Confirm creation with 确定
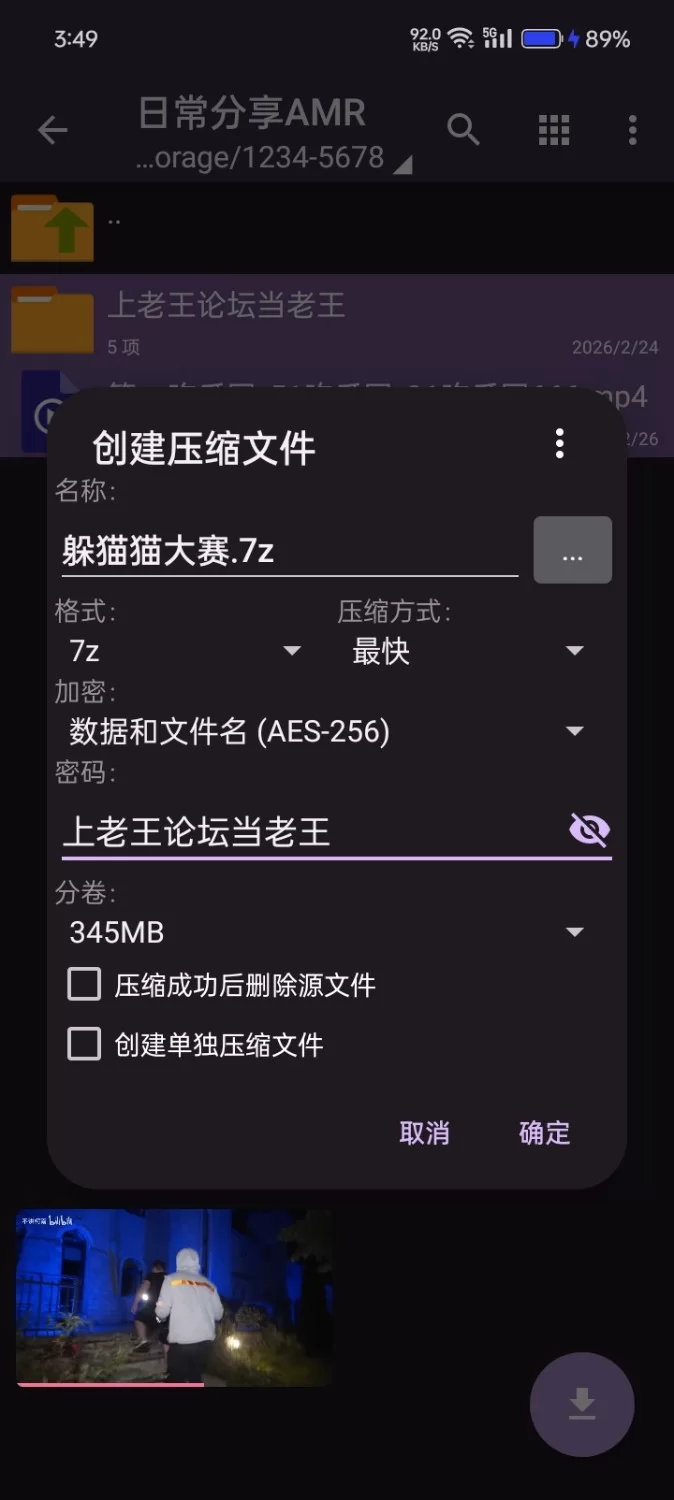The height and width of the screenshot is (1500, 674). 544,1133
